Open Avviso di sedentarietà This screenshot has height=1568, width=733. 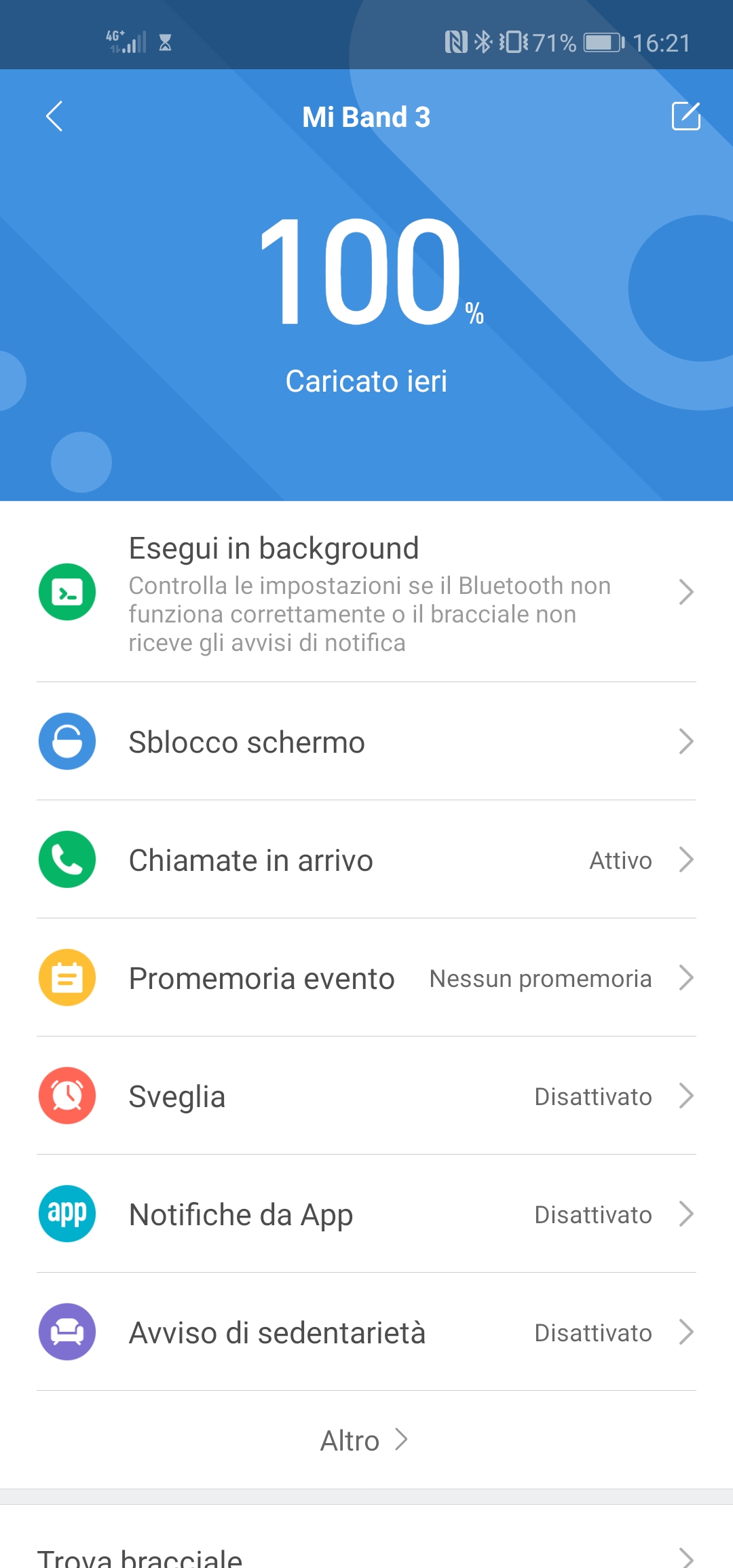(366, 1332)
